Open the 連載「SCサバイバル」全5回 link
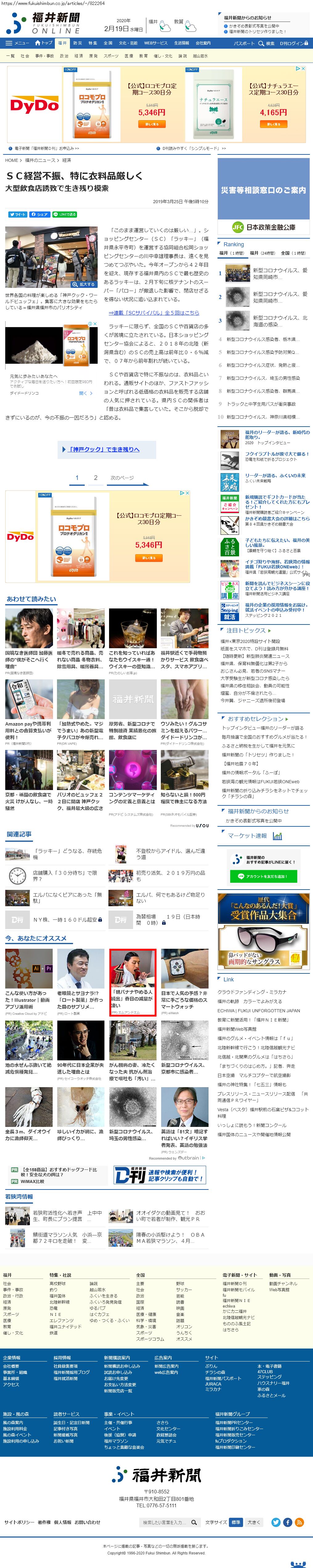Image resolution: width=313 pixels, height=1568 pixels. pos(153,312)
